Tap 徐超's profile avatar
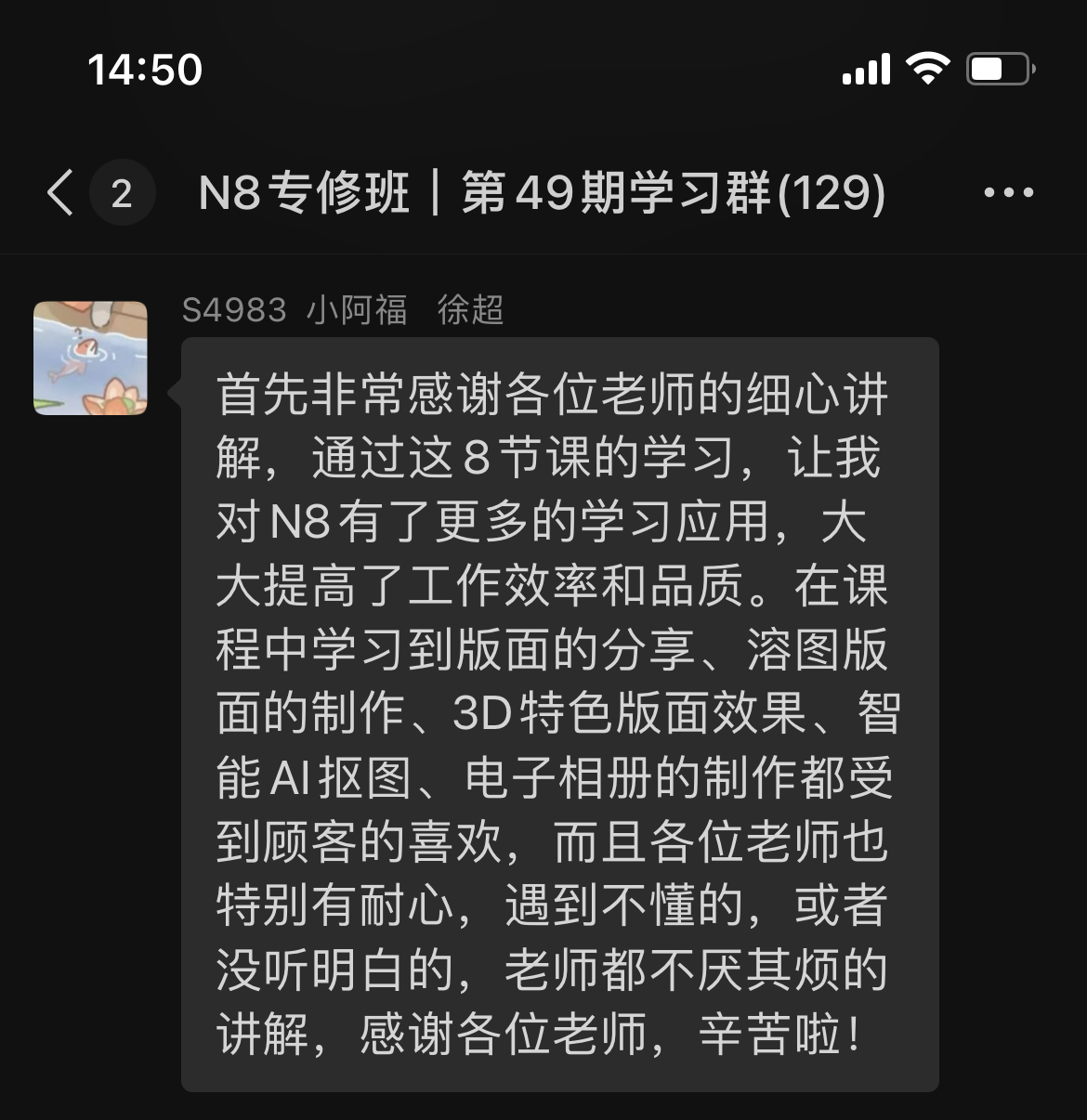This screenshot has width=1087, height=1120. 90,358
